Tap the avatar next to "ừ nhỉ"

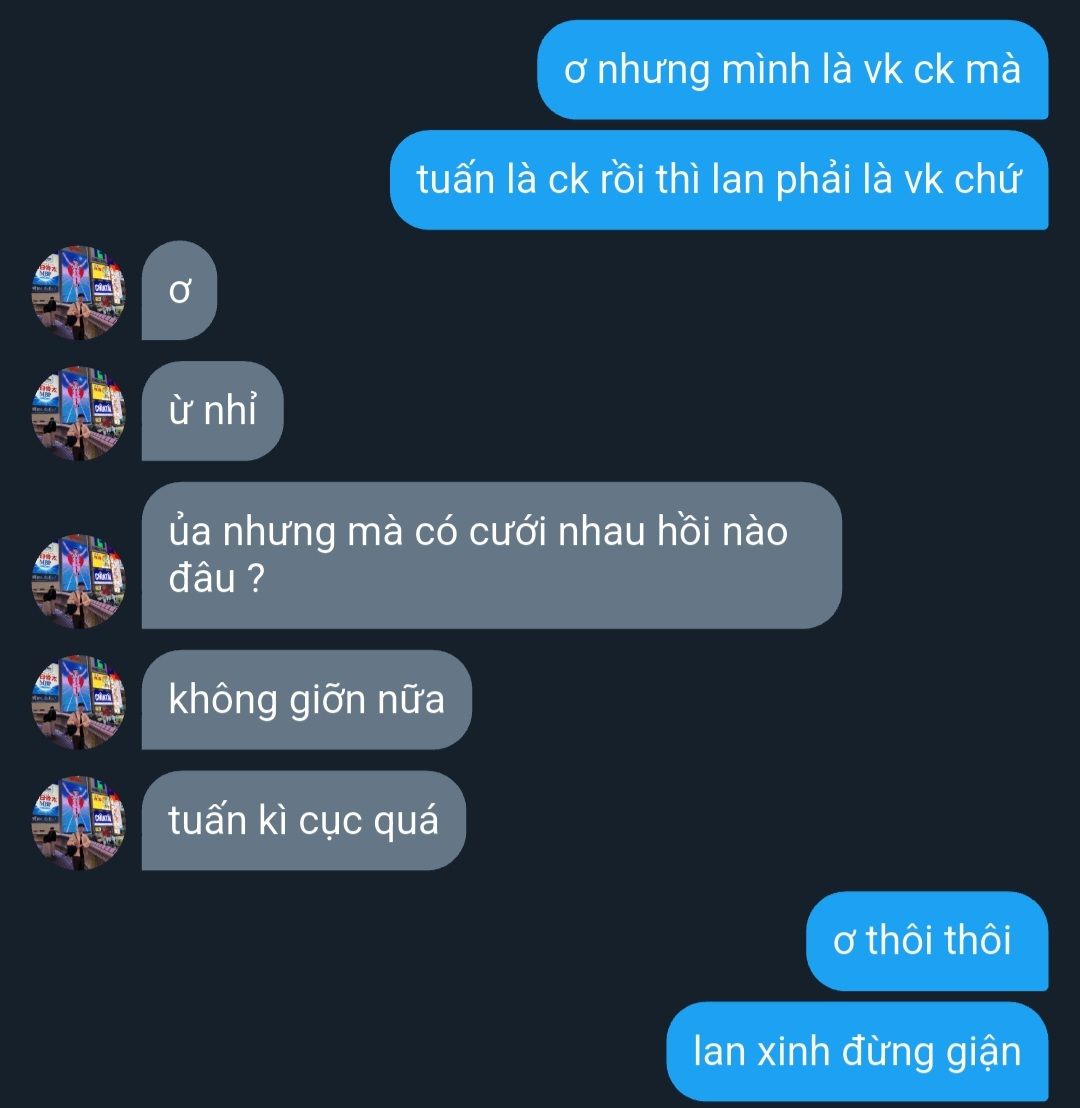tap(78, 412)
